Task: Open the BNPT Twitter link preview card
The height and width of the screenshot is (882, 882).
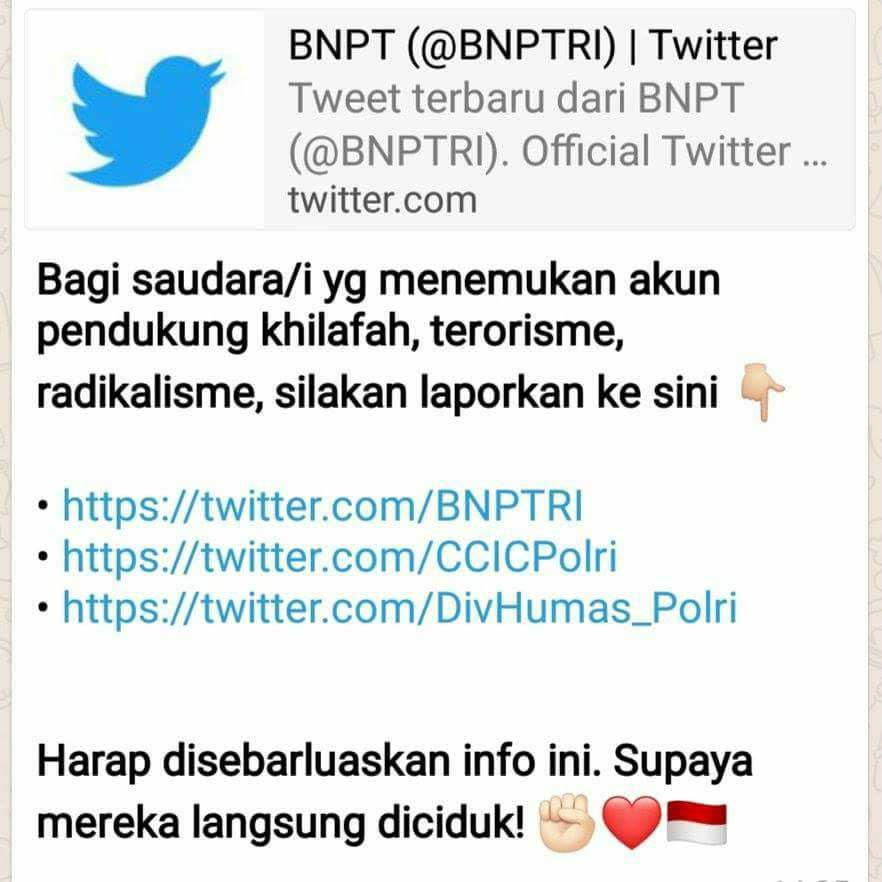Action: pyautogui.click(x=440, y=122)
